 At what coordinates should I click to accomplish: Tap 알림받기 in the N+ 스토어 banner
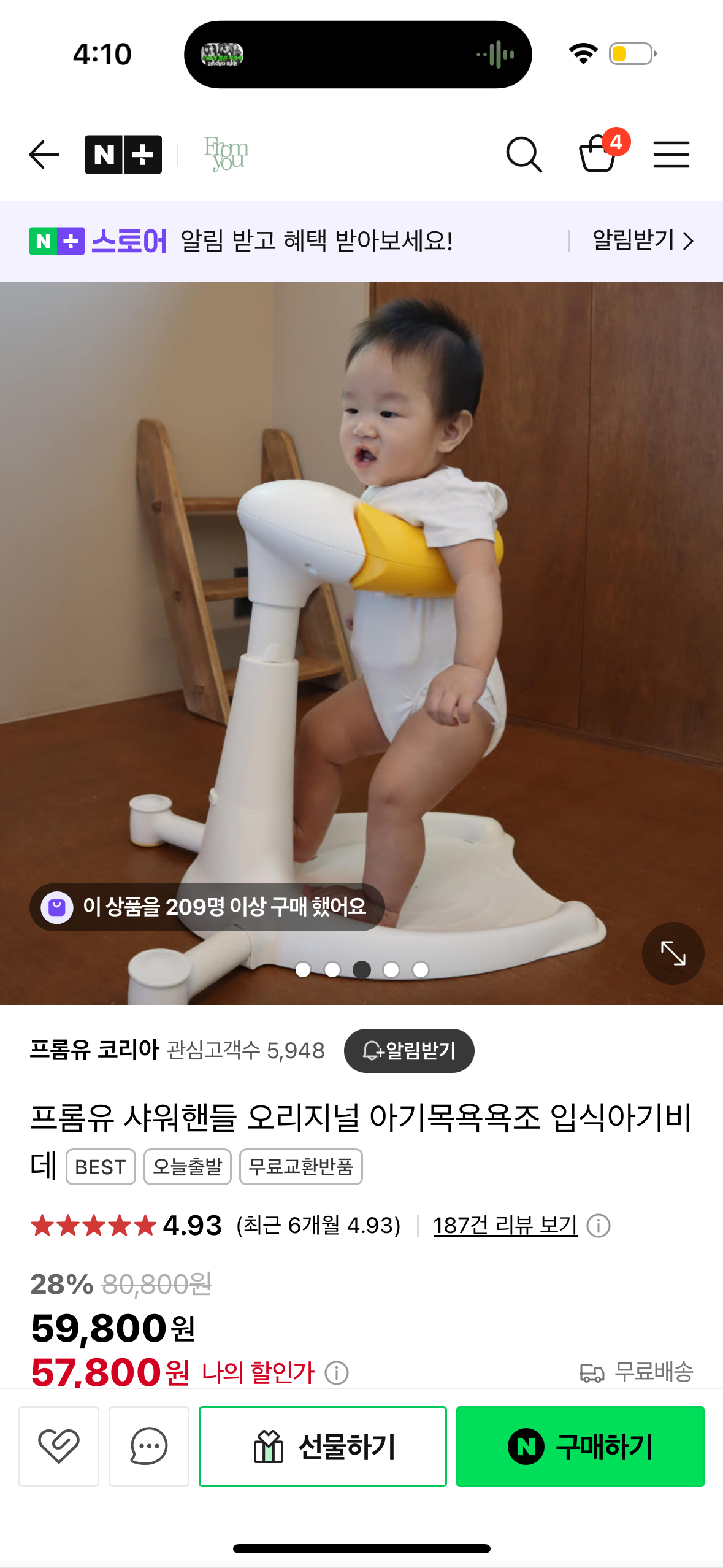[x=642, y=240]
